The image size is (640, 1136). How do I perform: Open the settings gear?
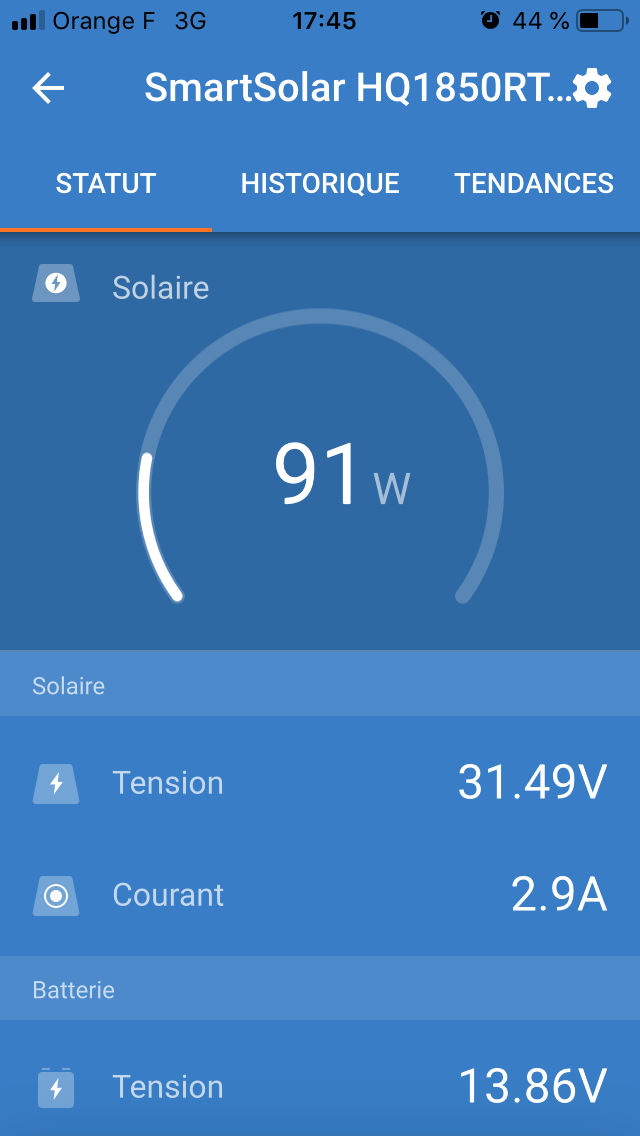tap(592, 88)
